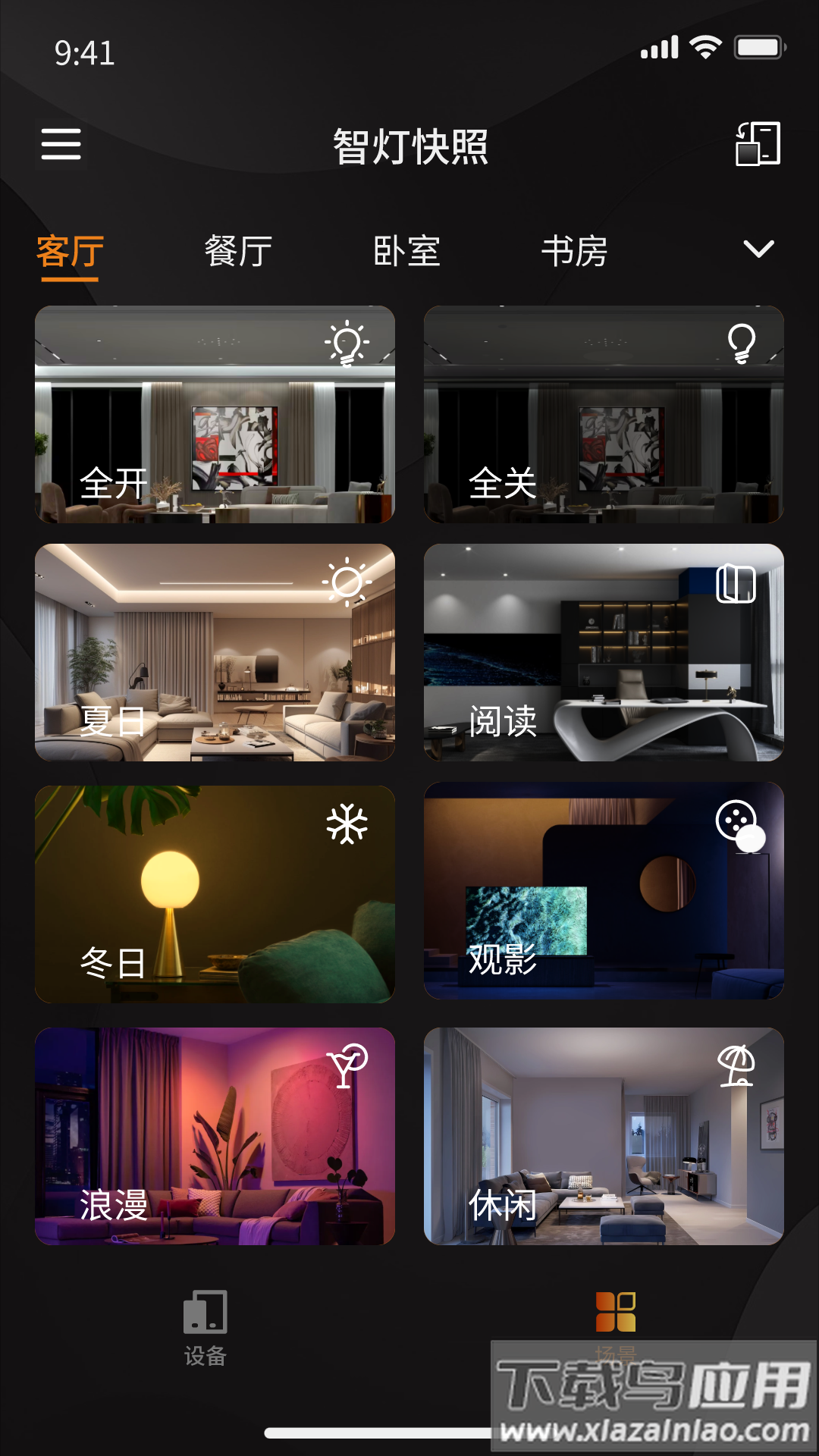Switch to the 卧室 room tab
This screenshot has height=1456, width=819.
[x=406, y=250]
